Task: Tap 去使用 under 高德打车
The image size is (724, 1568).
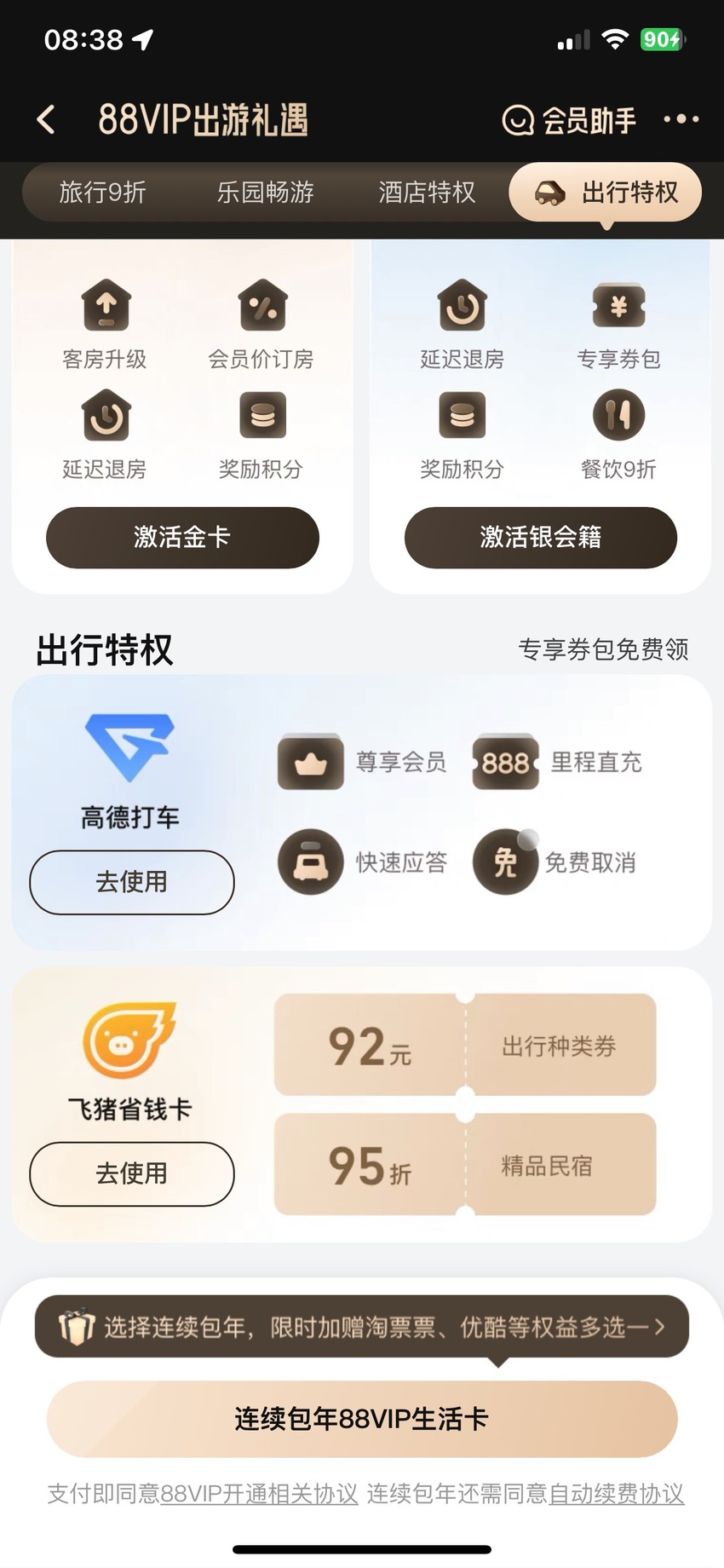Action: coord(132,882)
